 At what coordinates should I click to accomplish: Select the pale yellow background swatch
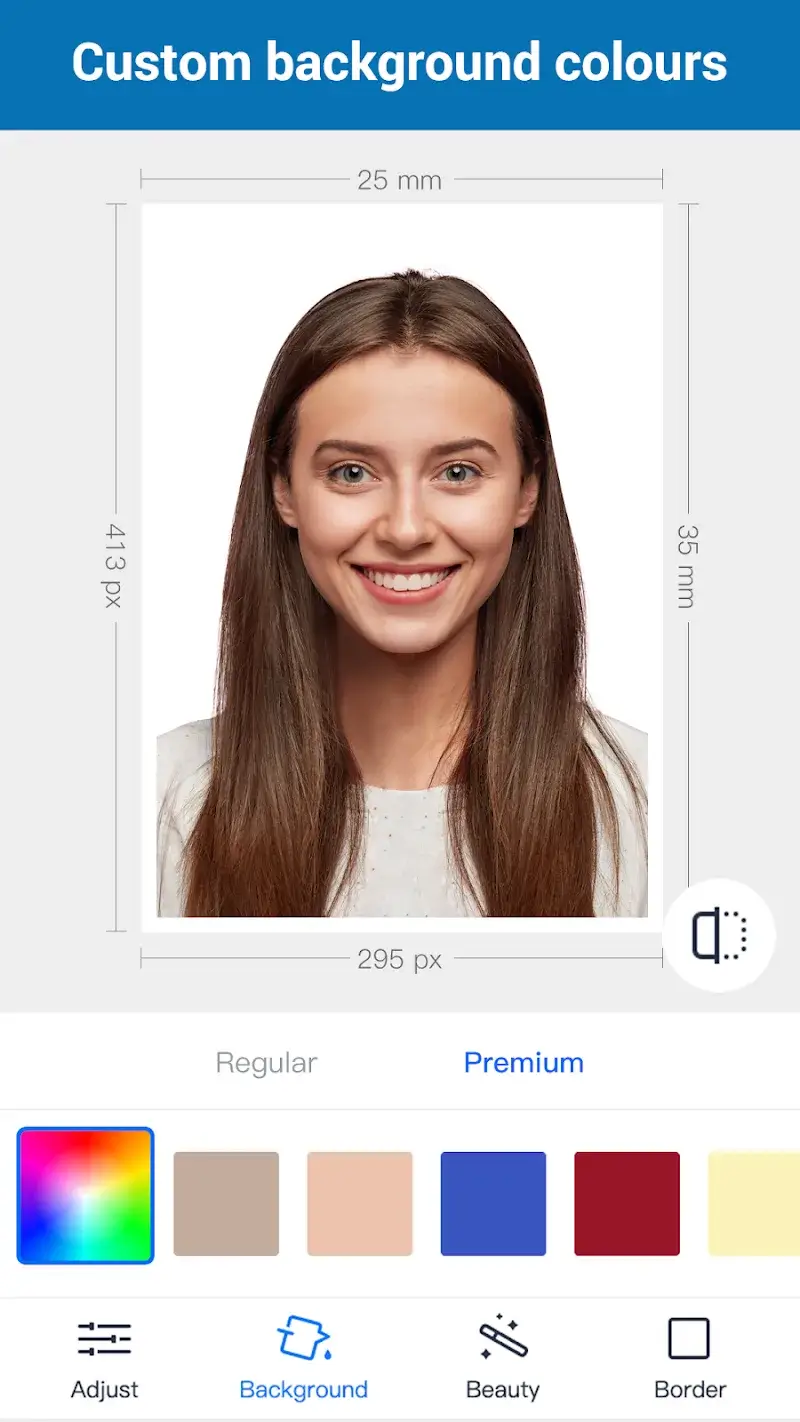[x=760, y=1201]
